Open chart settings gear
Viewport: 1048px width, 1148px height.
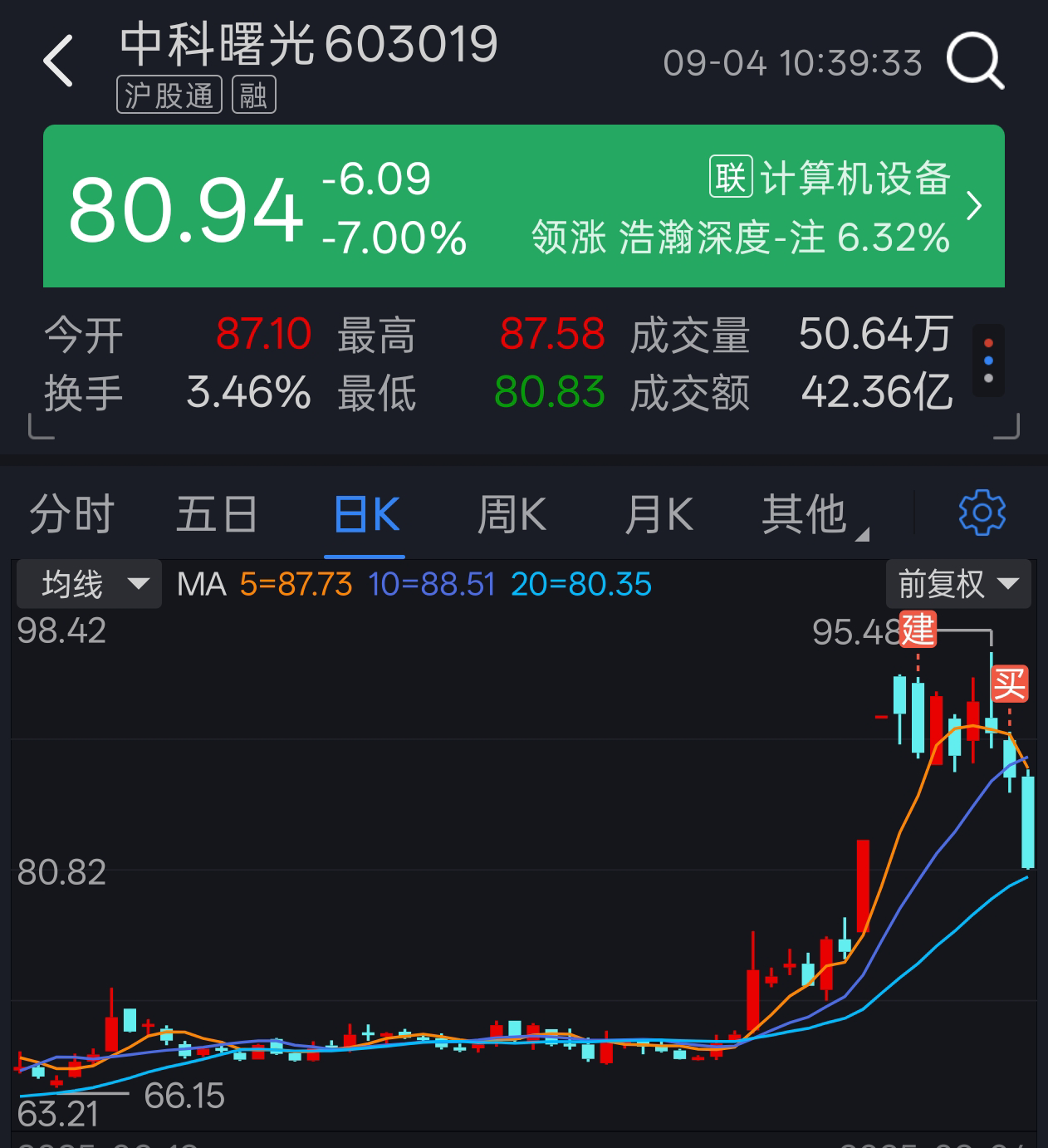[982, 513]
